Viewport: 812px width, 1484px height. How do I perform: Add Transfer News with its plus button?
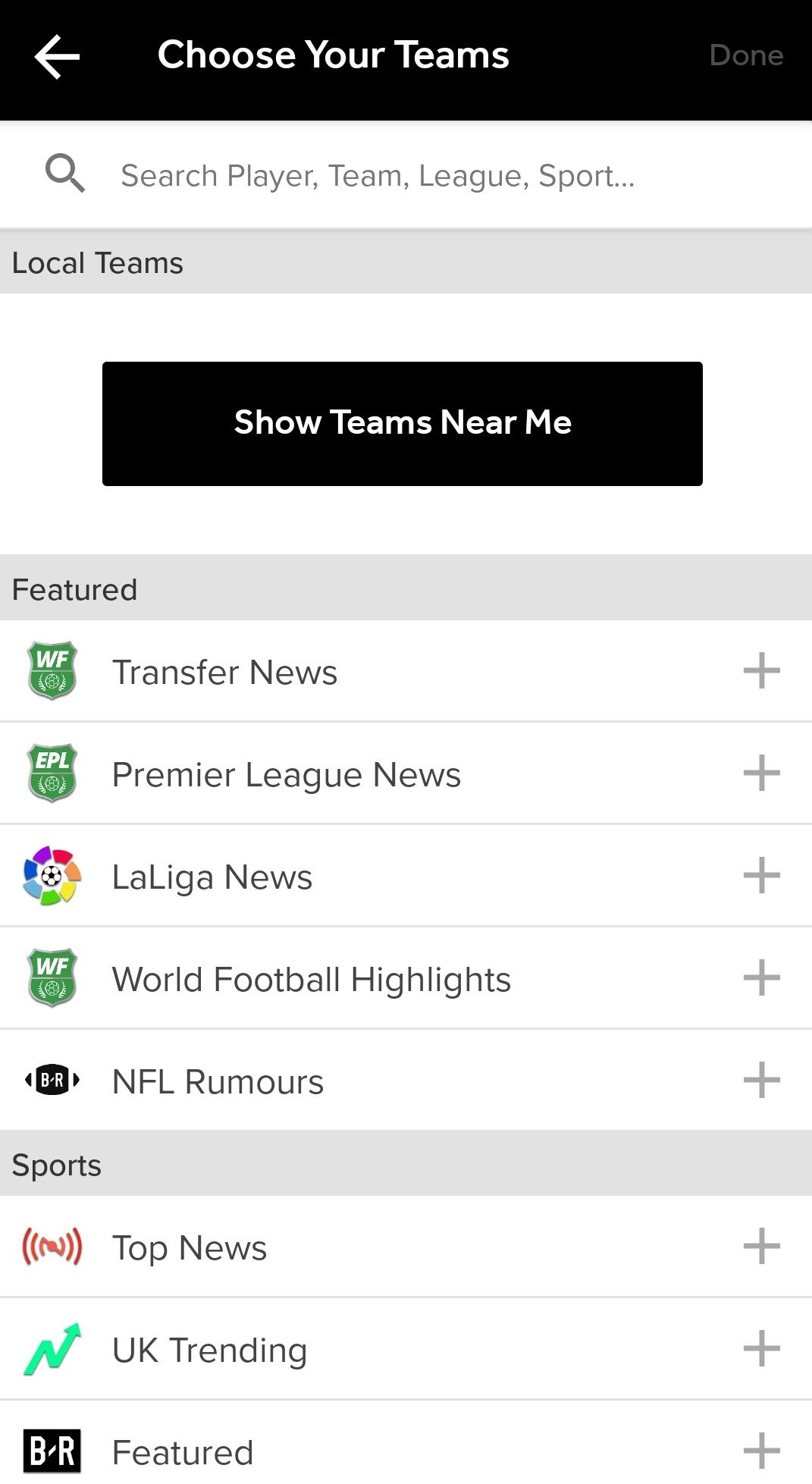click(x=762, y=670)
